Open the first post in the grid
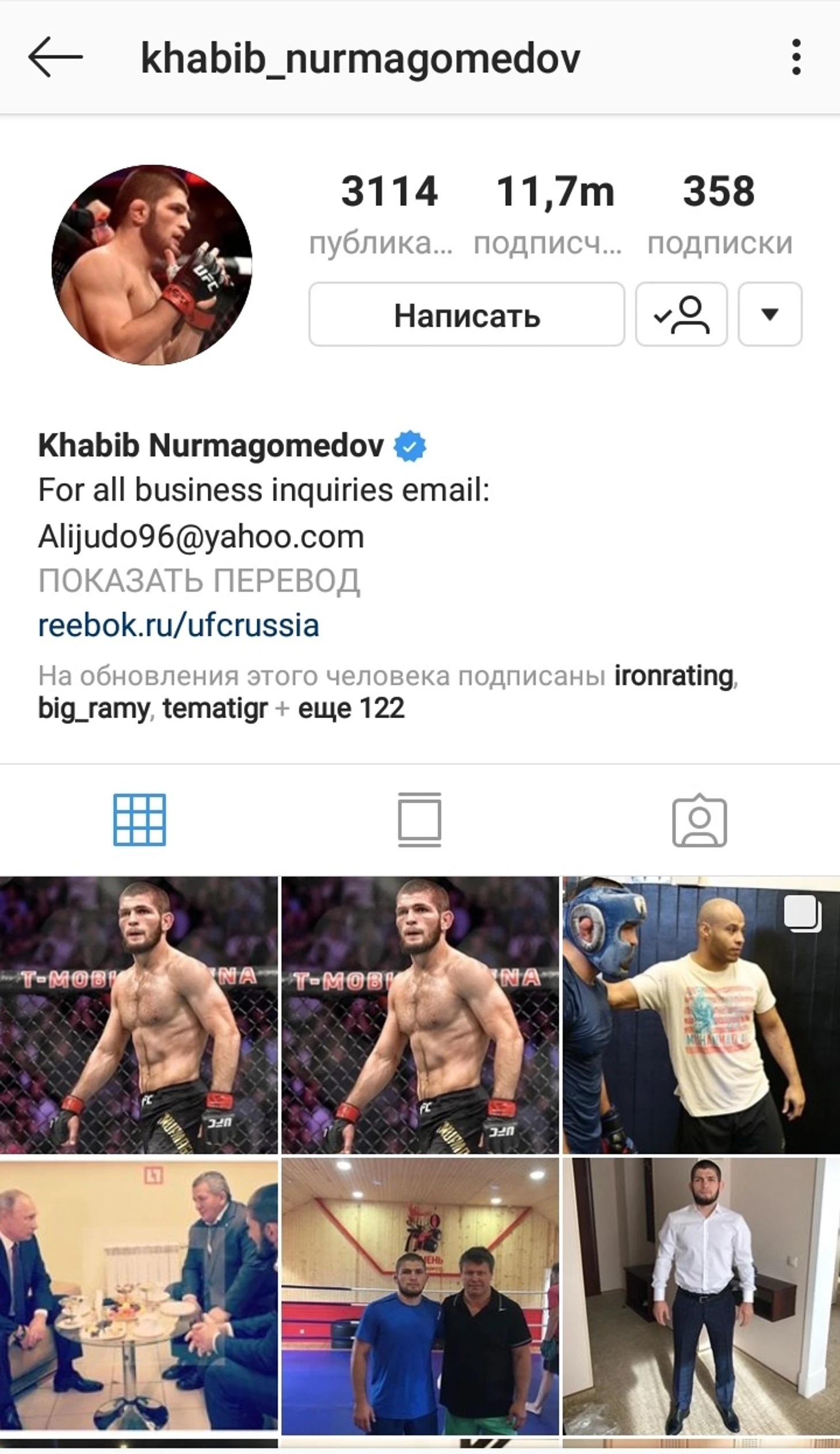840x1454 pixels. click(x=139, y=1015)
